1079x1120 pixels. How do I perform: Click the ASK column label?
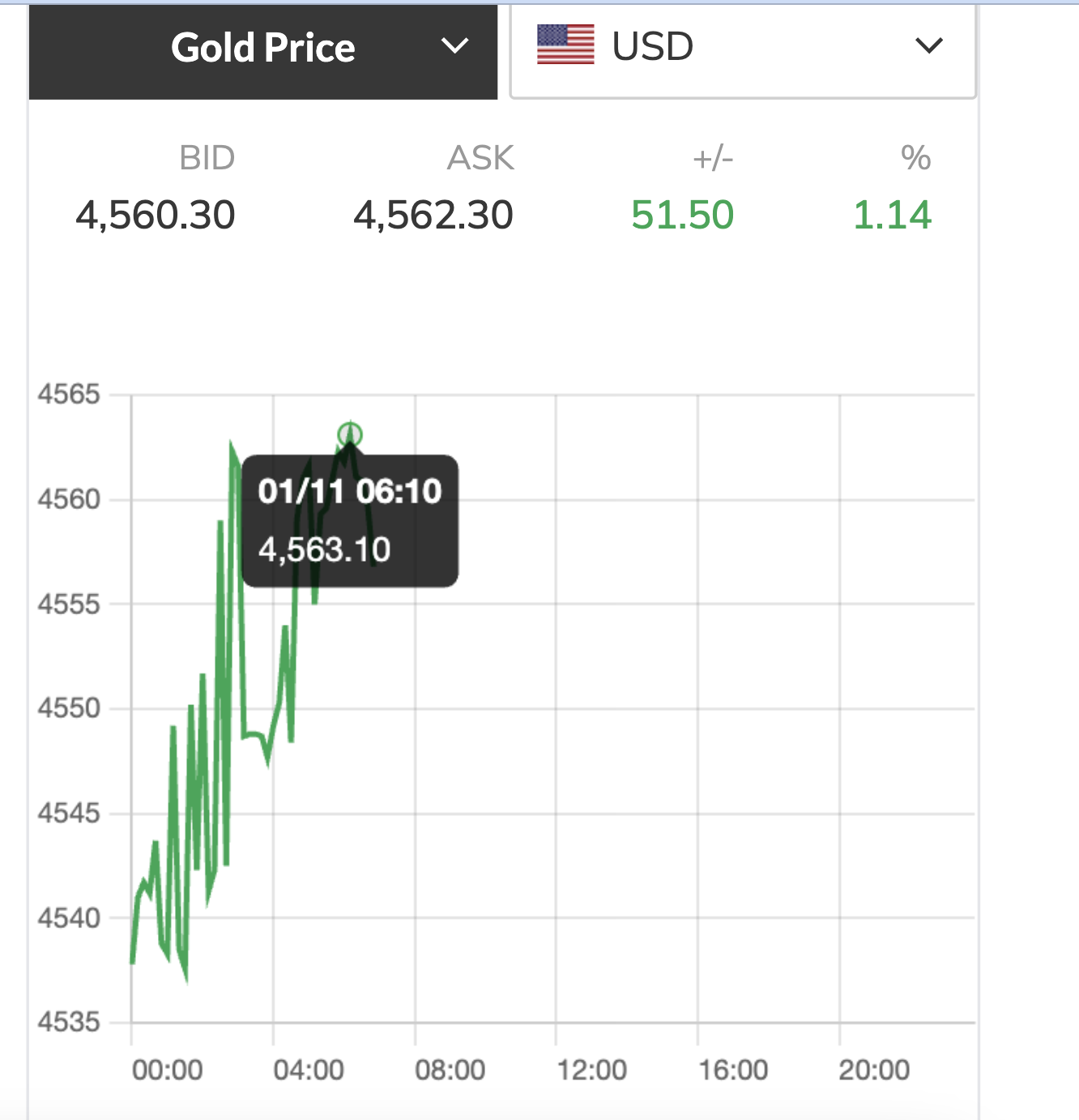point(480,159)
